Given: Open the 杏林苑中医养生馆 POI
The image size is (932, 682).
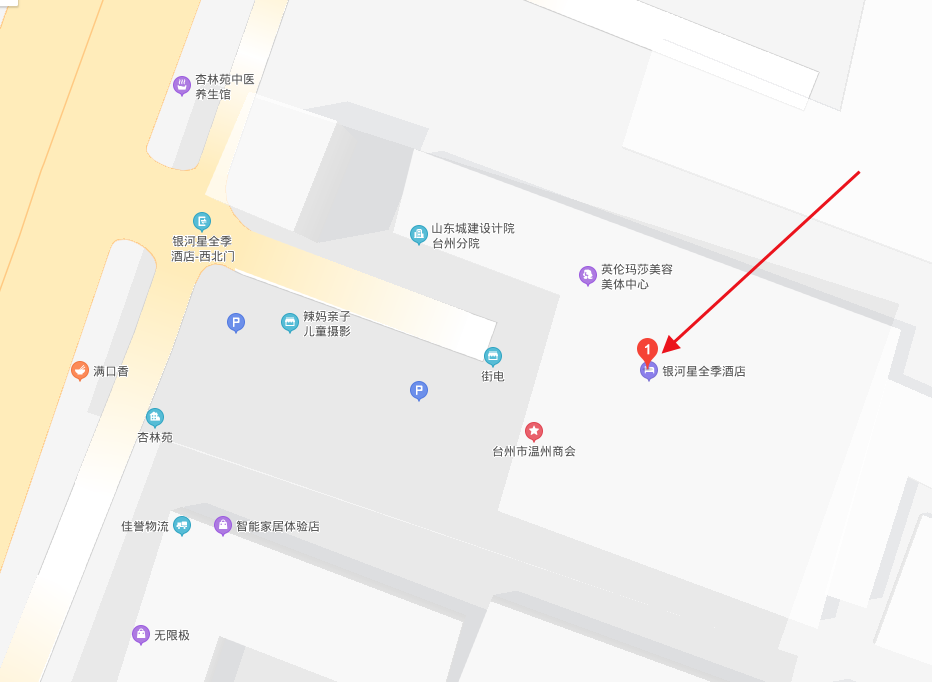Looking at the screenshot, I should pos(181,86).
